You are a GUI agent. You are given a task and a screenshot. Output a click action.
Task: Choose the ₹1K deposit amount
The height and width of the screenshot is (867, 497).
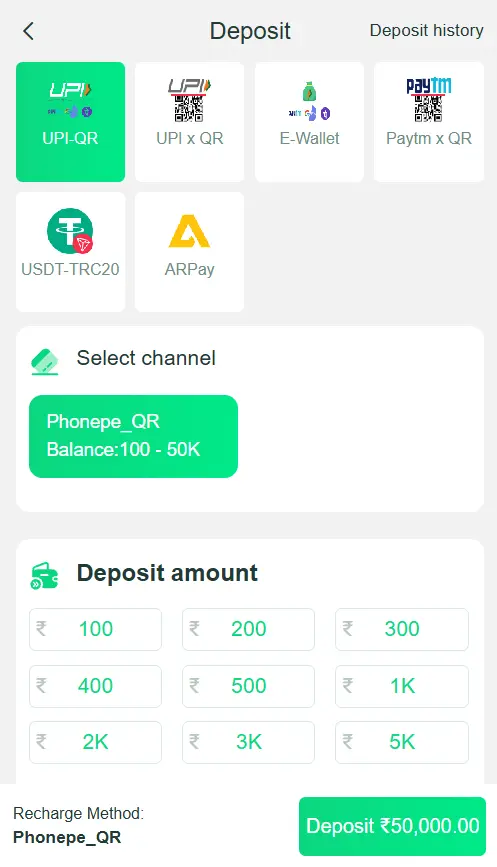(402, 686)
